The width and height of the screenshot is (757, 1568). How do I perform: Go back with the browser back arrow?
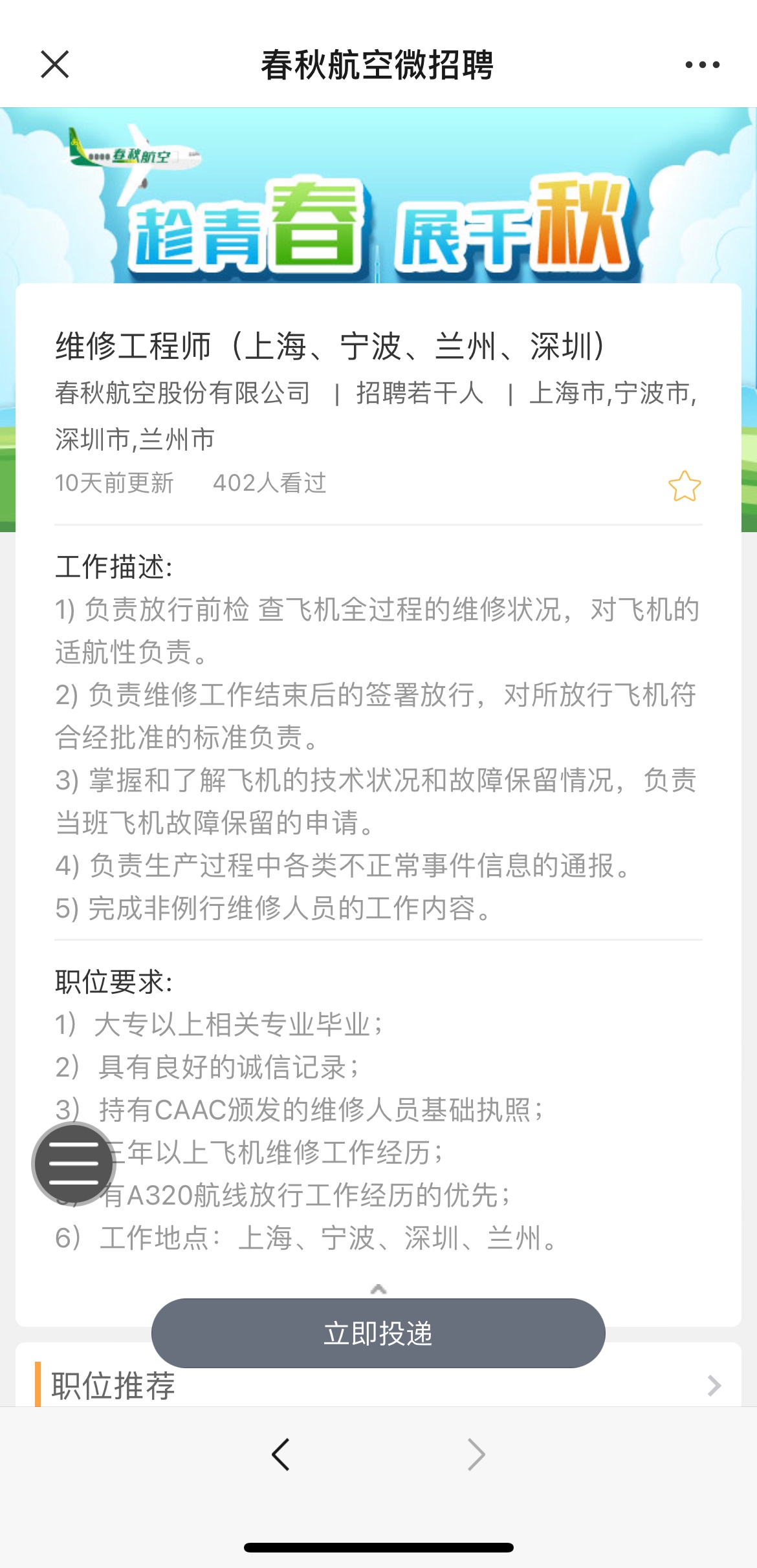tap(281, 1455)
